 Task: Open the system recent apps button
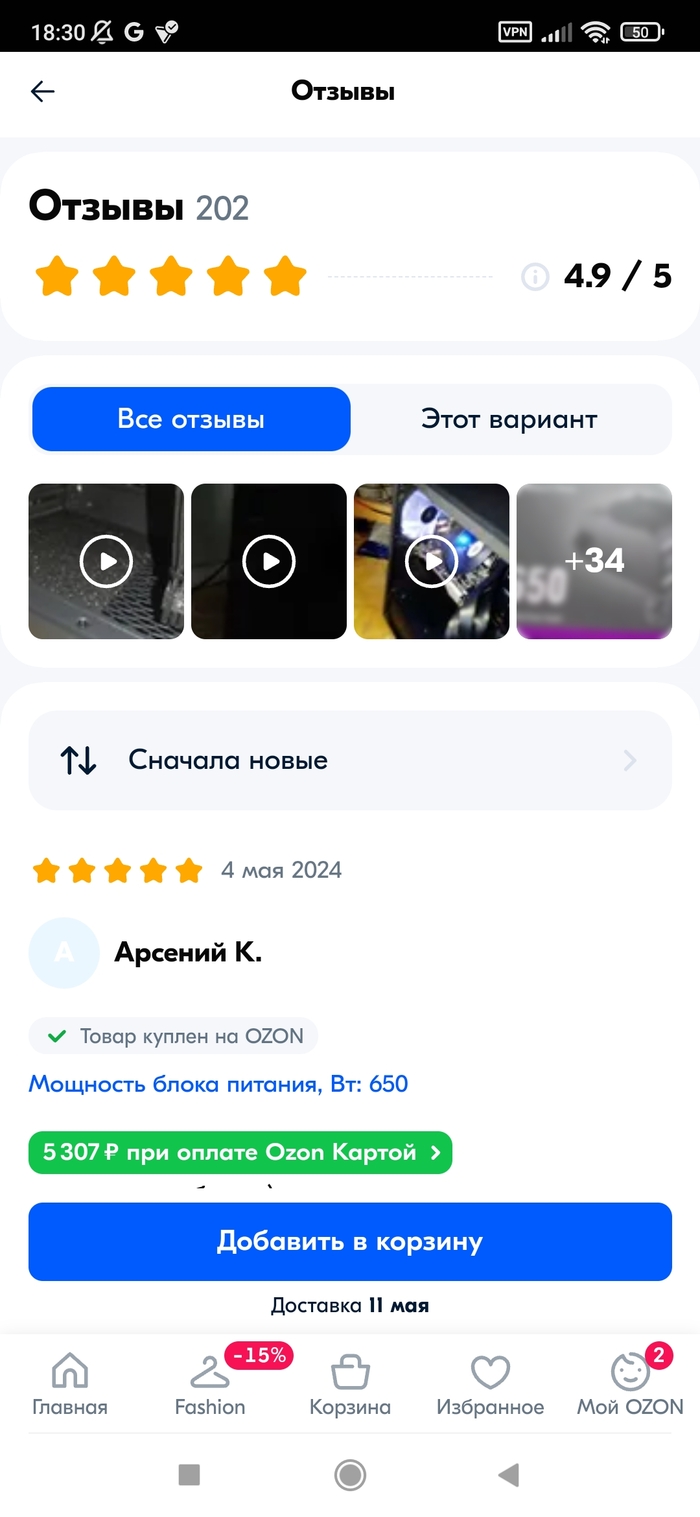click(189, 1474)
